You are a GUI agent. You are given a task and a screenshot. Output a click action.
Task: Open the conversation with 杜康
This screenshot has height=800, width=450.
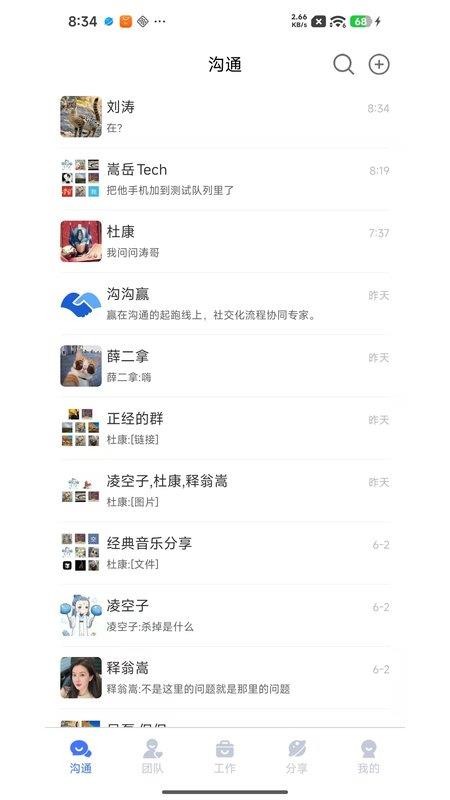pyautogui.click(x=225, y=241)
